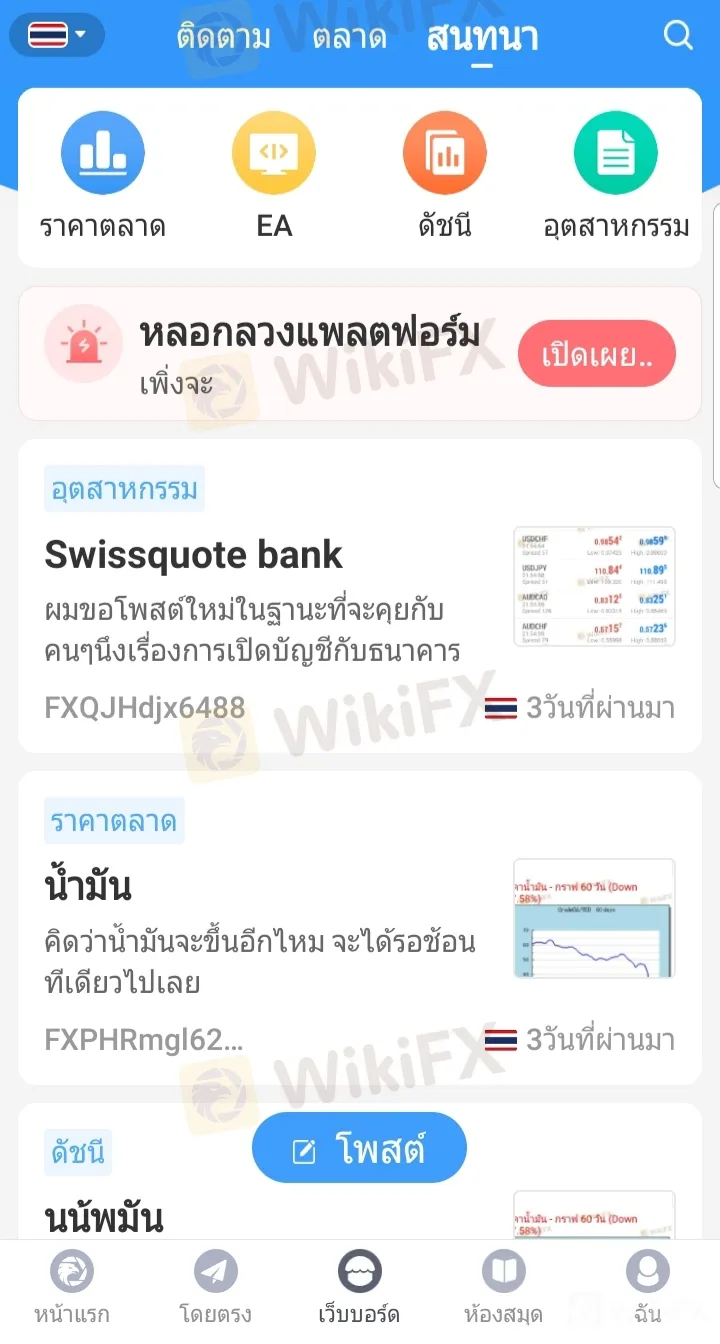The width and height of the screenshot is (720, 1344).
Task: Open the อุตสาหกรรม shortcut
Action: tap(616, 175)
